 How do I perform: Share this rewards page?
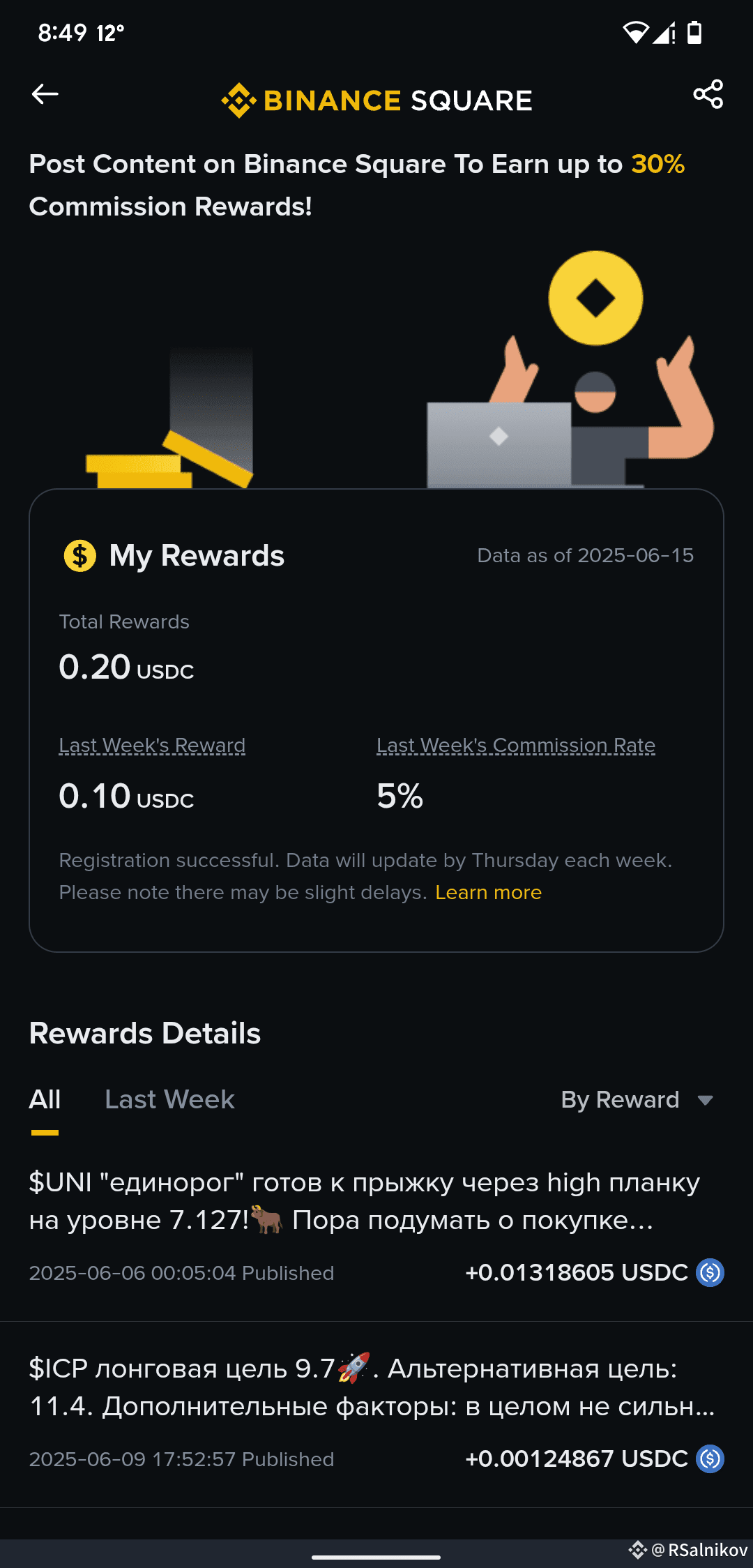tap(708, 94)
